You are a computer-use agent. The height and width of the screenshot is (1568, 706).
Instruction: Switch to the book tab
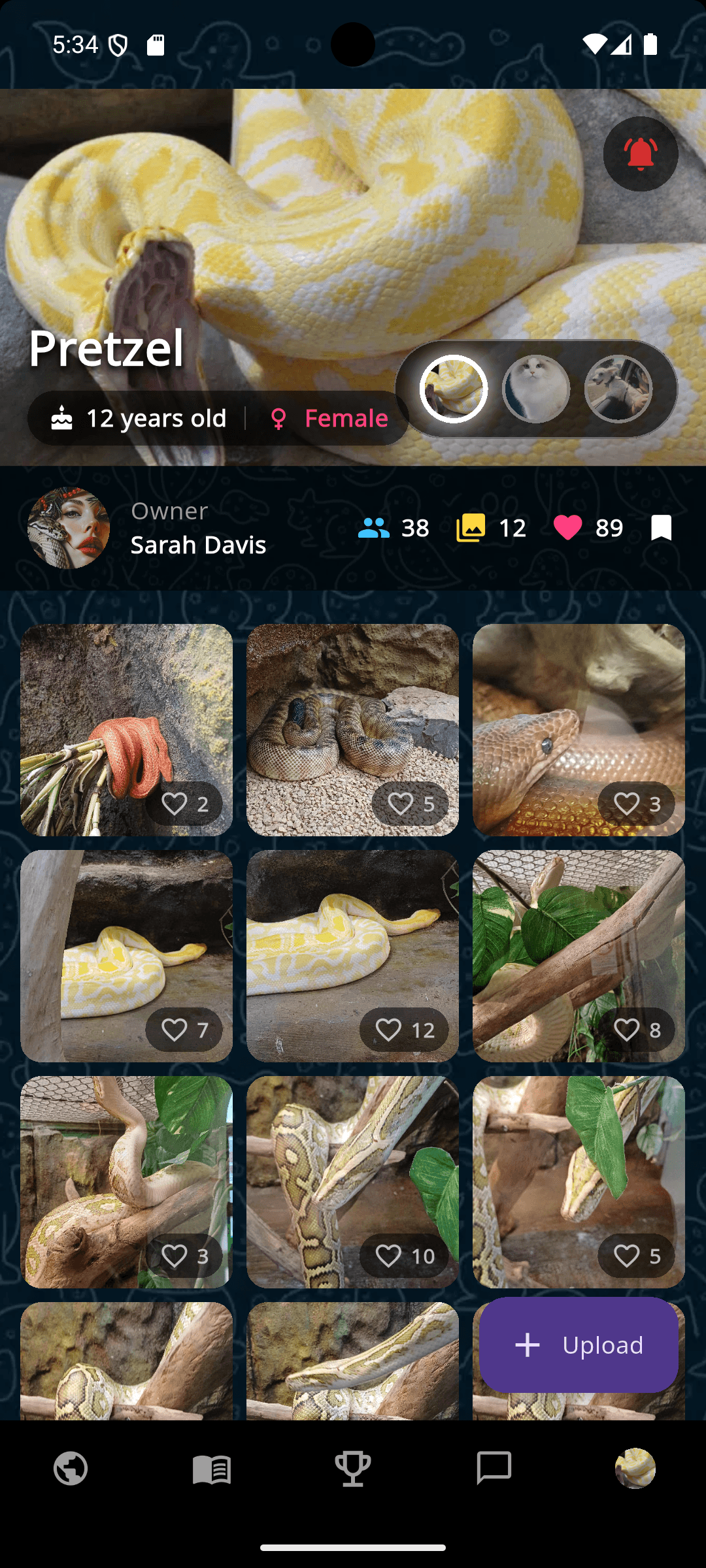(212, 1469)
